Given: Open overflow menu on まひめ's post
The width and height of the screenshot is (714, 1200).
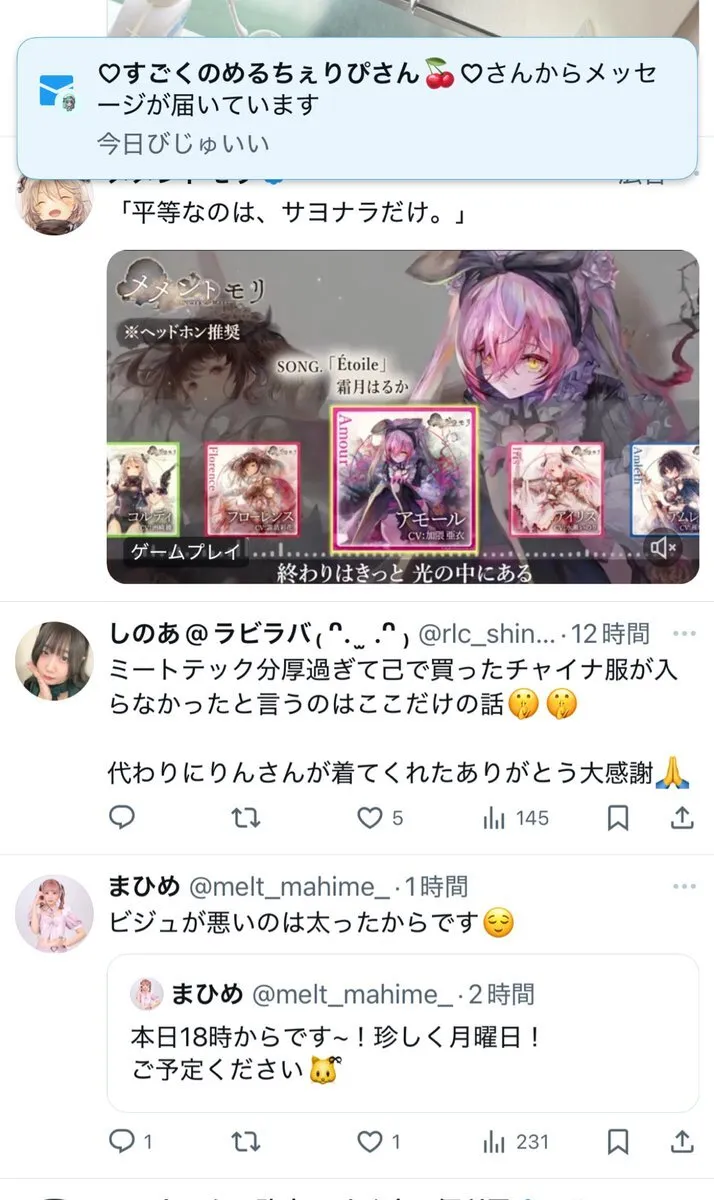Looking at the screenshot, I should pos(683,887).
